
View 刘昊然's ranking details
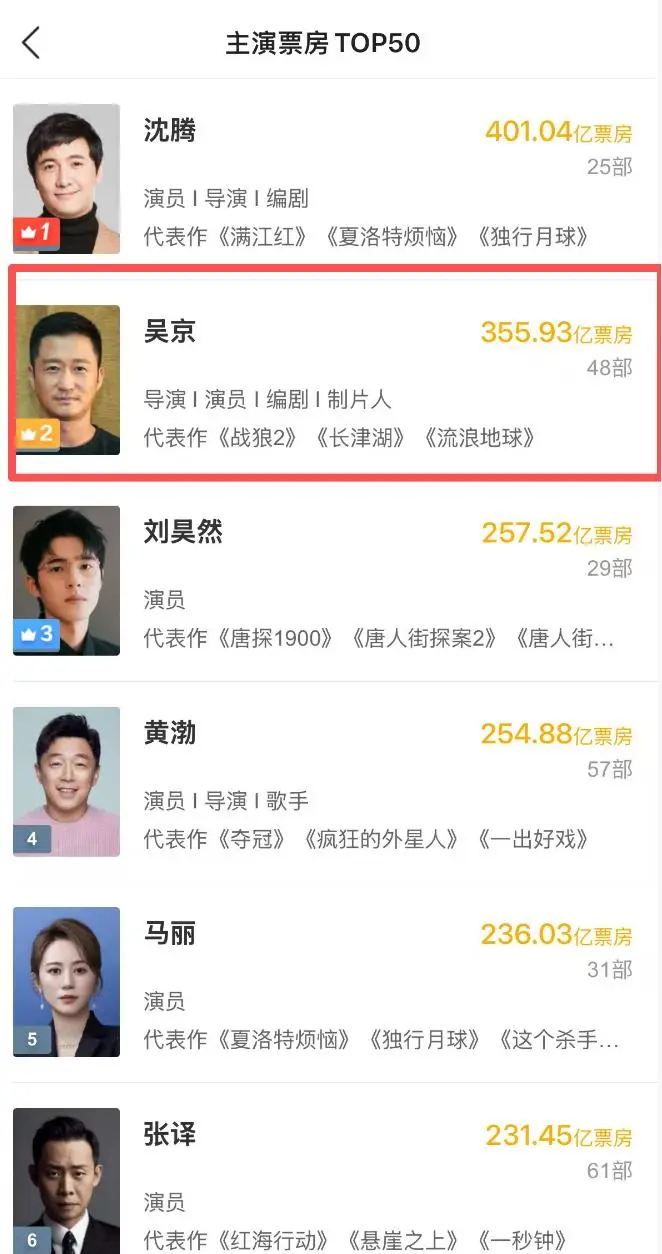tap(330, 581)
